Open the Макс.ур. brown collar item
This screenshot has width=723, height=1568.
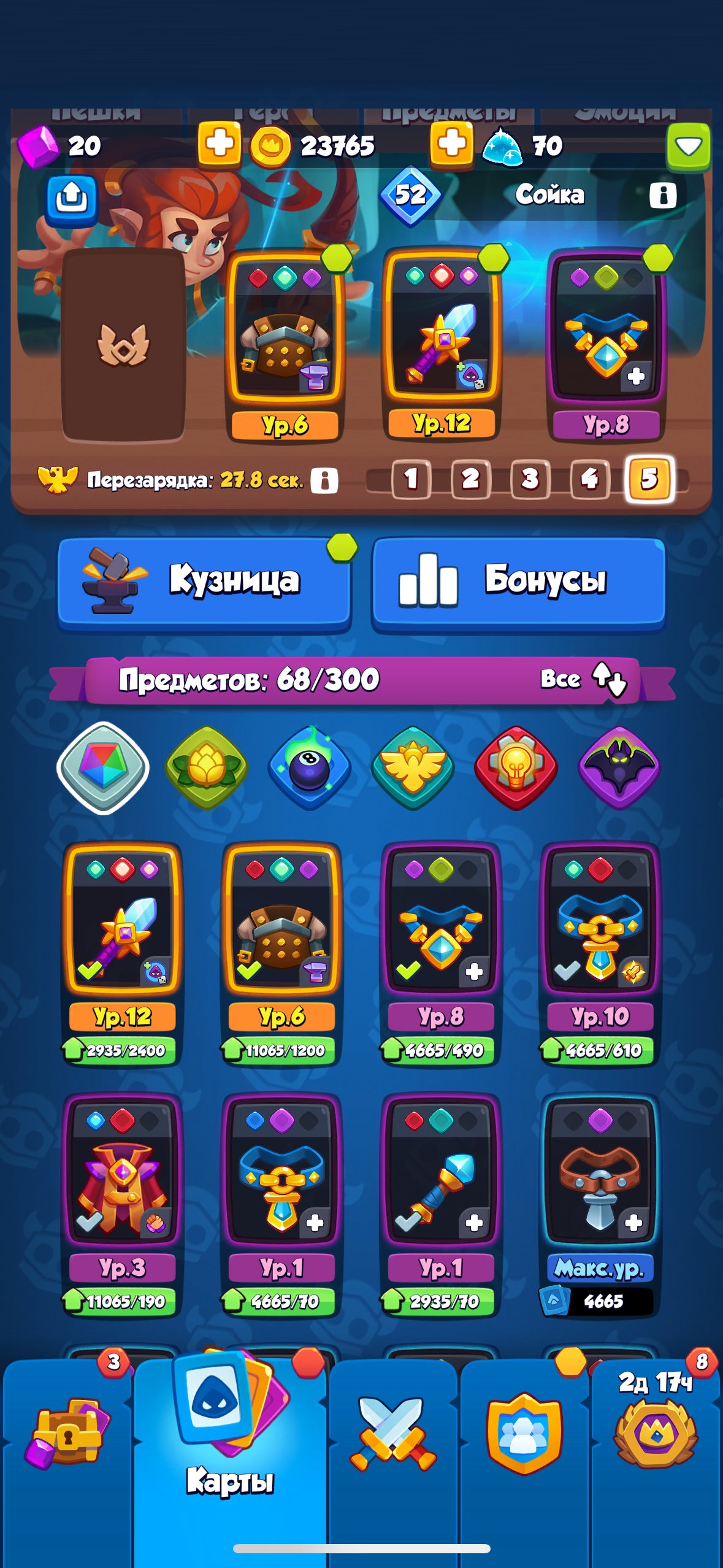tap(600, 1205)
